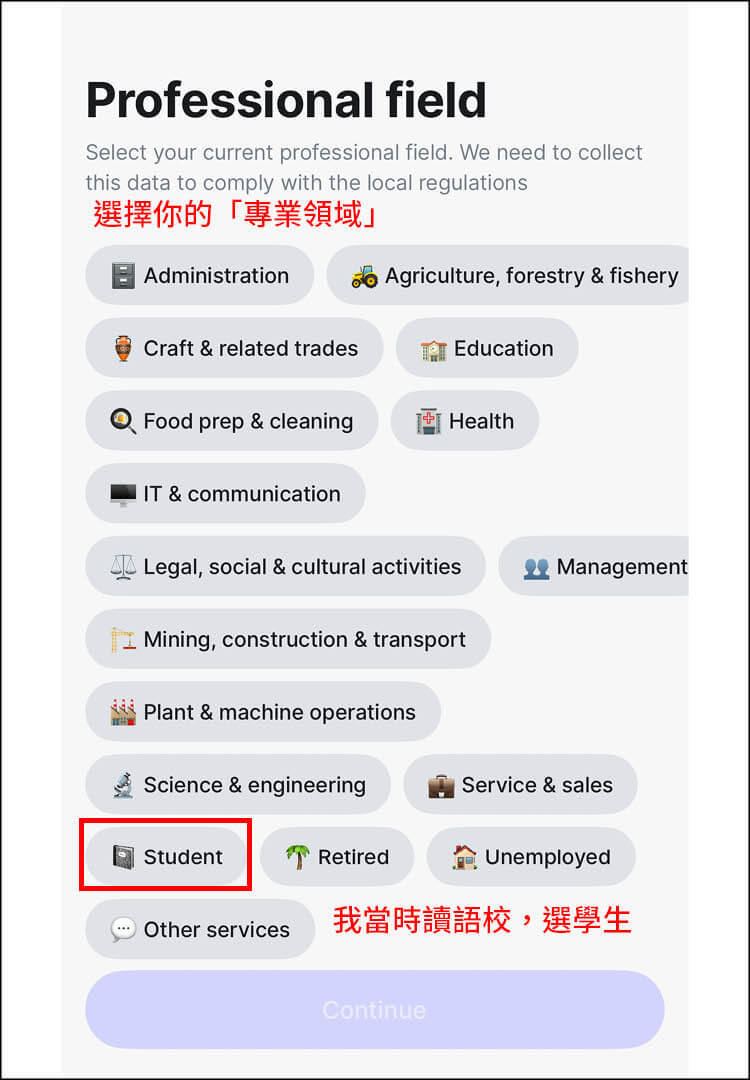Choose Student as professional field

(x=166, y=857)
